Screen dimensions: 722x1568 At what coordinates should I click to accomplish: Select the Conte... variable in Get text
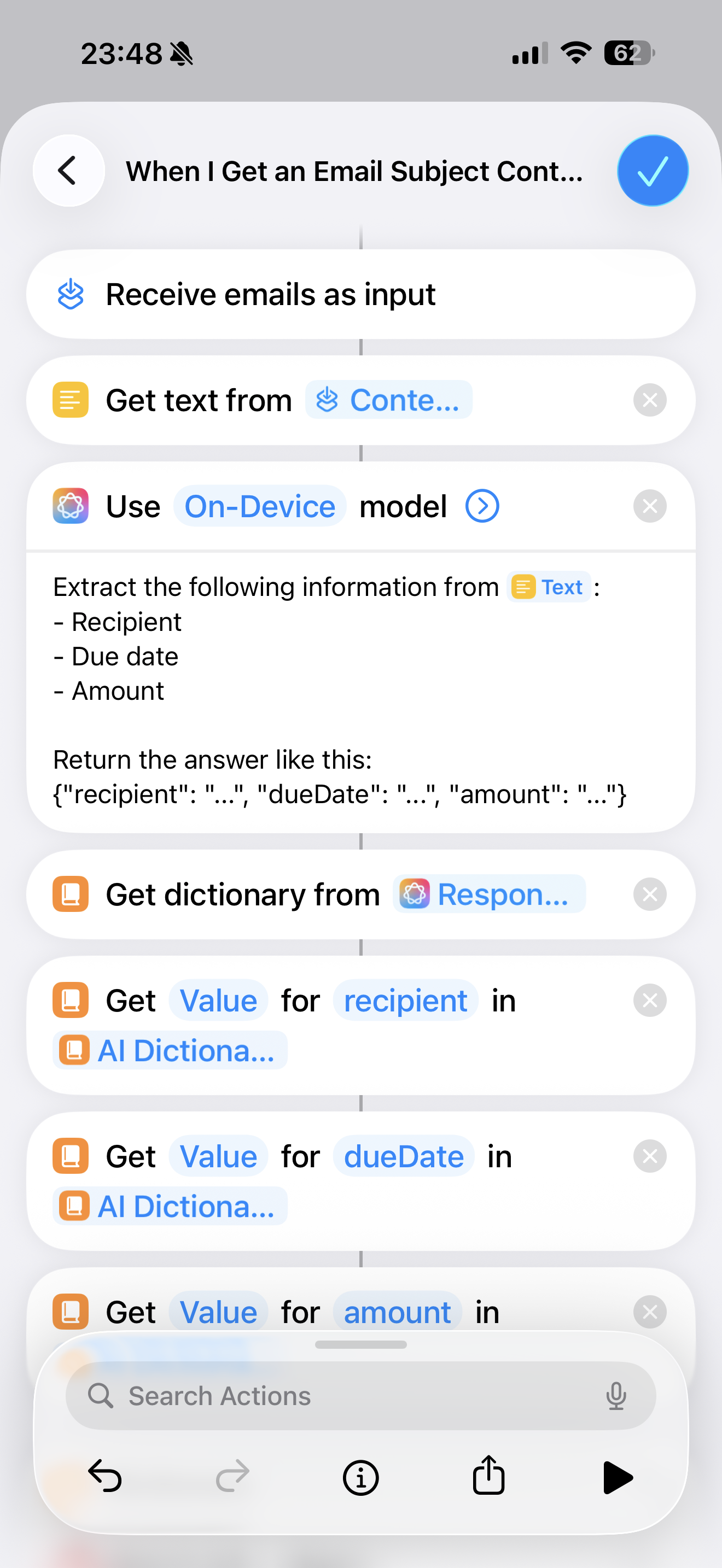388,401
